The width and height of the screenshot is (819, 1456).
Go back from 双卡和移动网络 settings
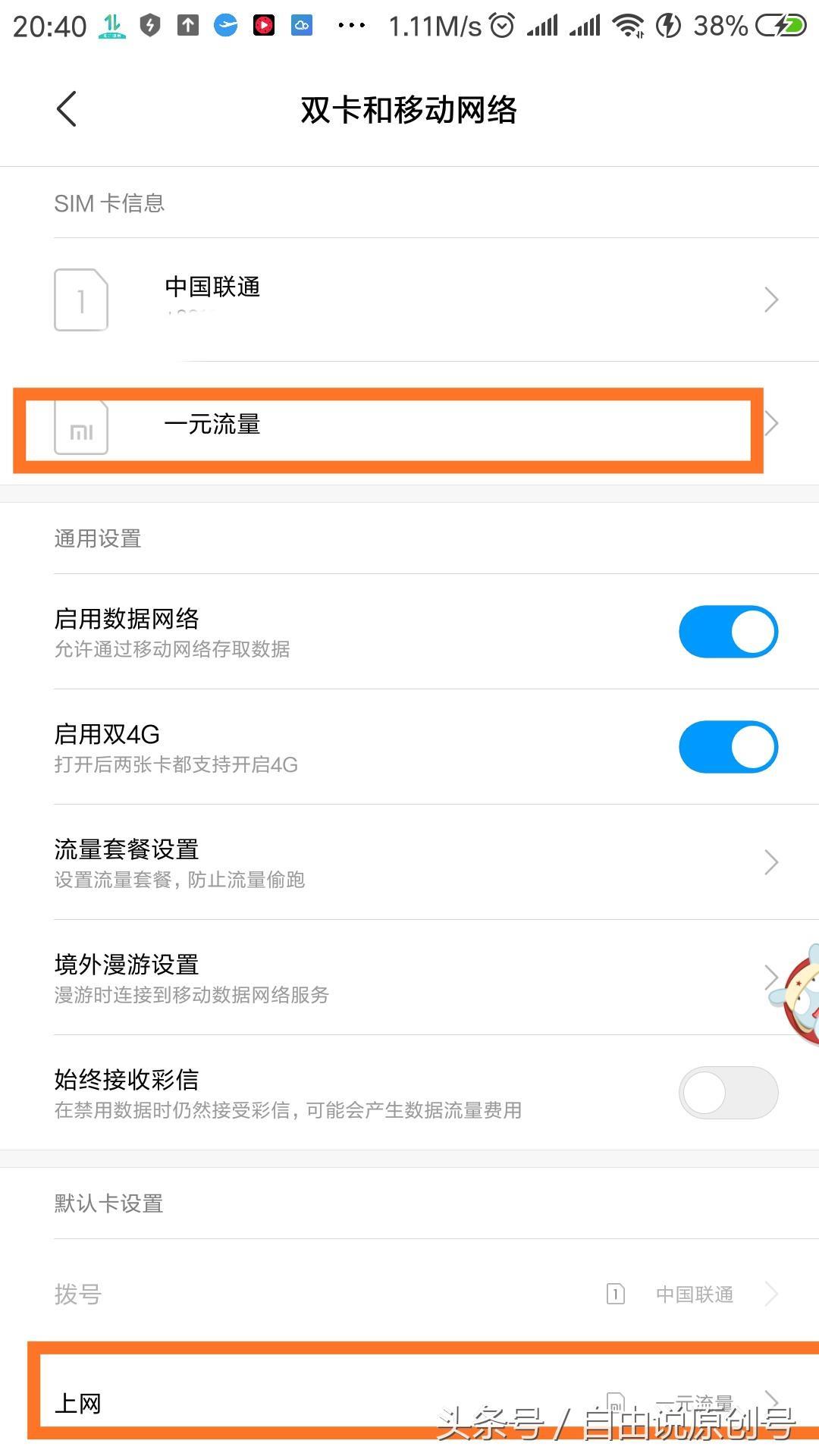coord(67,109)
